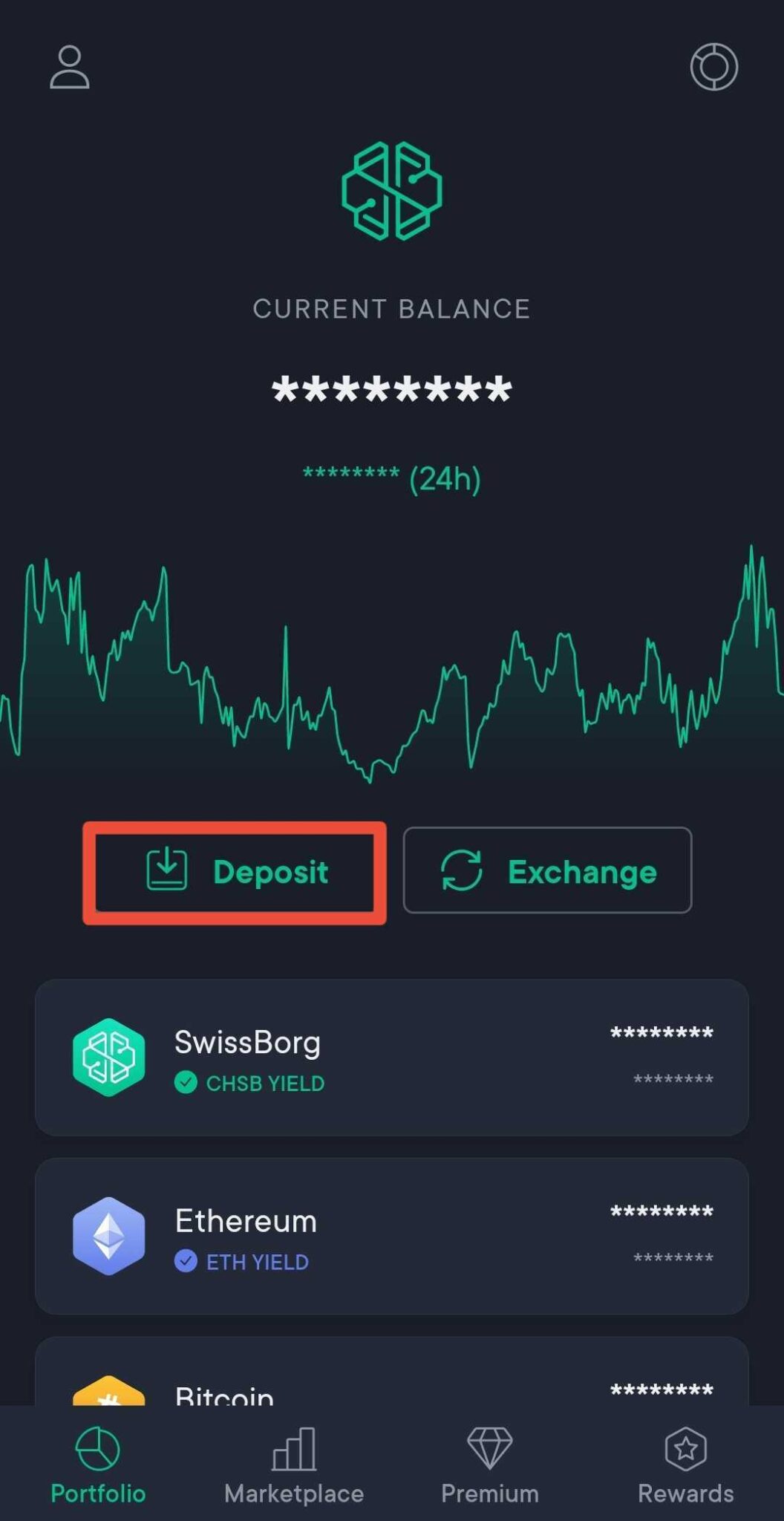Open Rewards via the star badge icon
Screen dimensions: 784x1521
coord(684,1448)
